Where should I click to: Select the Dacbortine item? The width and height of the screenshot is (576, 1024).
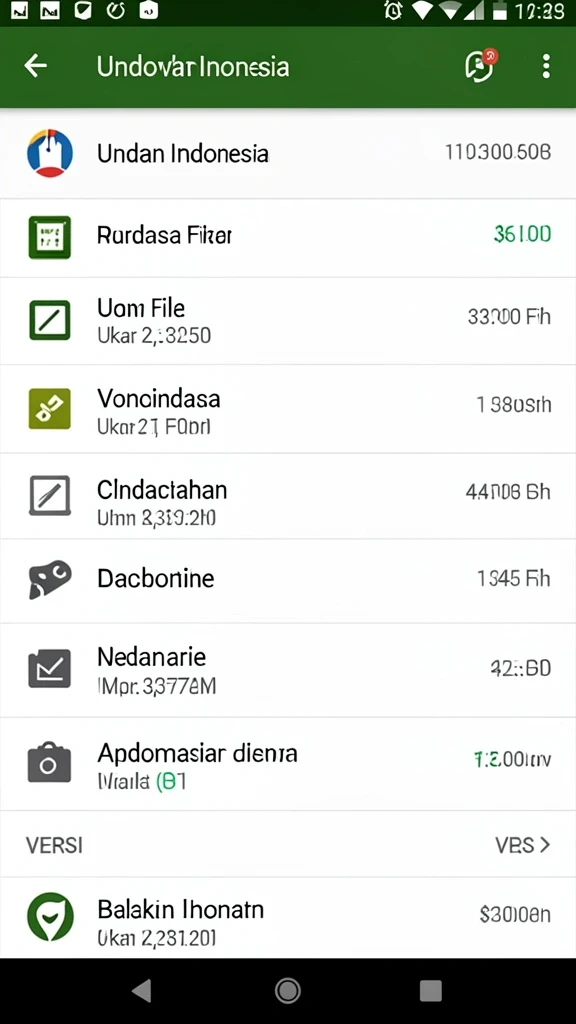click(x=288, y=581)
